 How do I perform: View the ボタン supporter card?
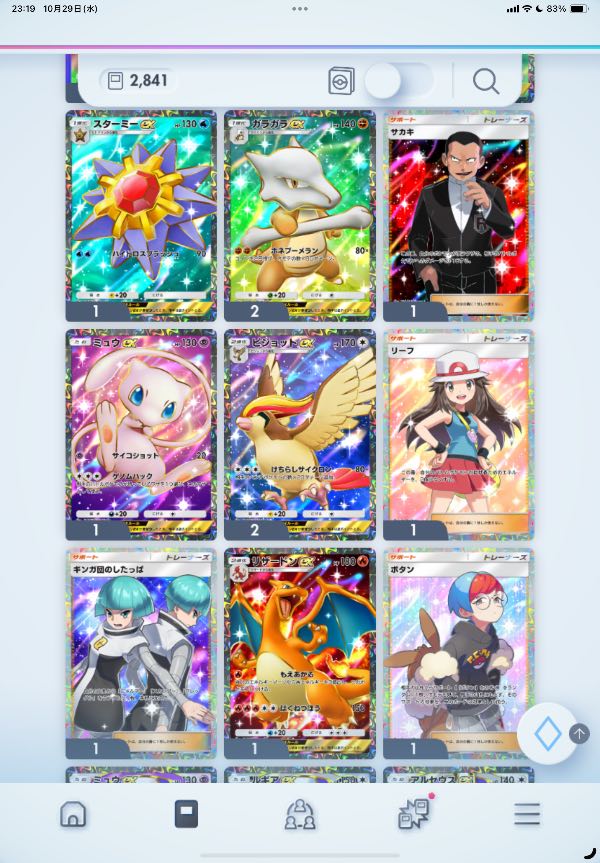[x=458, y=653]
